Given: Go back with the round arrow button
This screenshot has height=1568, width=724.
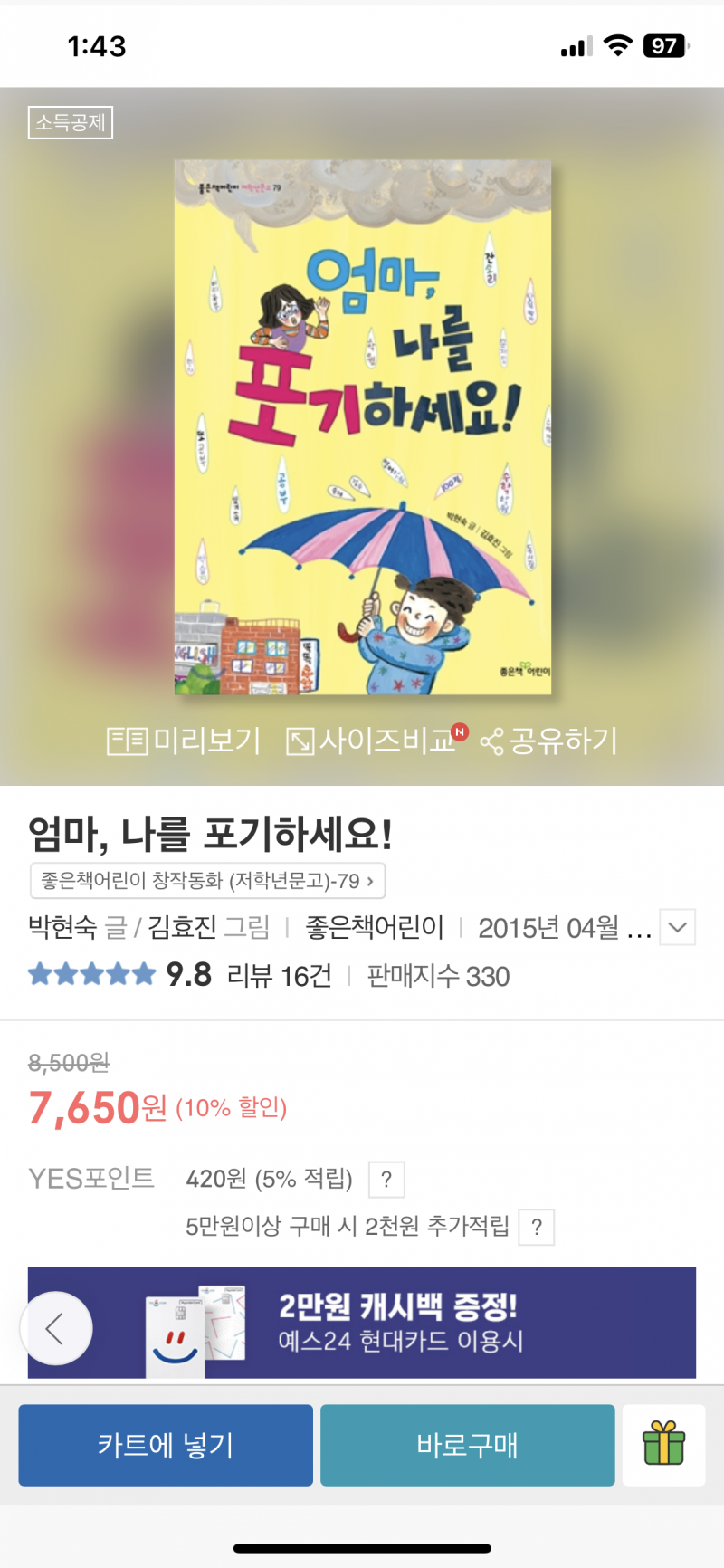Looking at the screenshot, I should tap(56, 1328).
